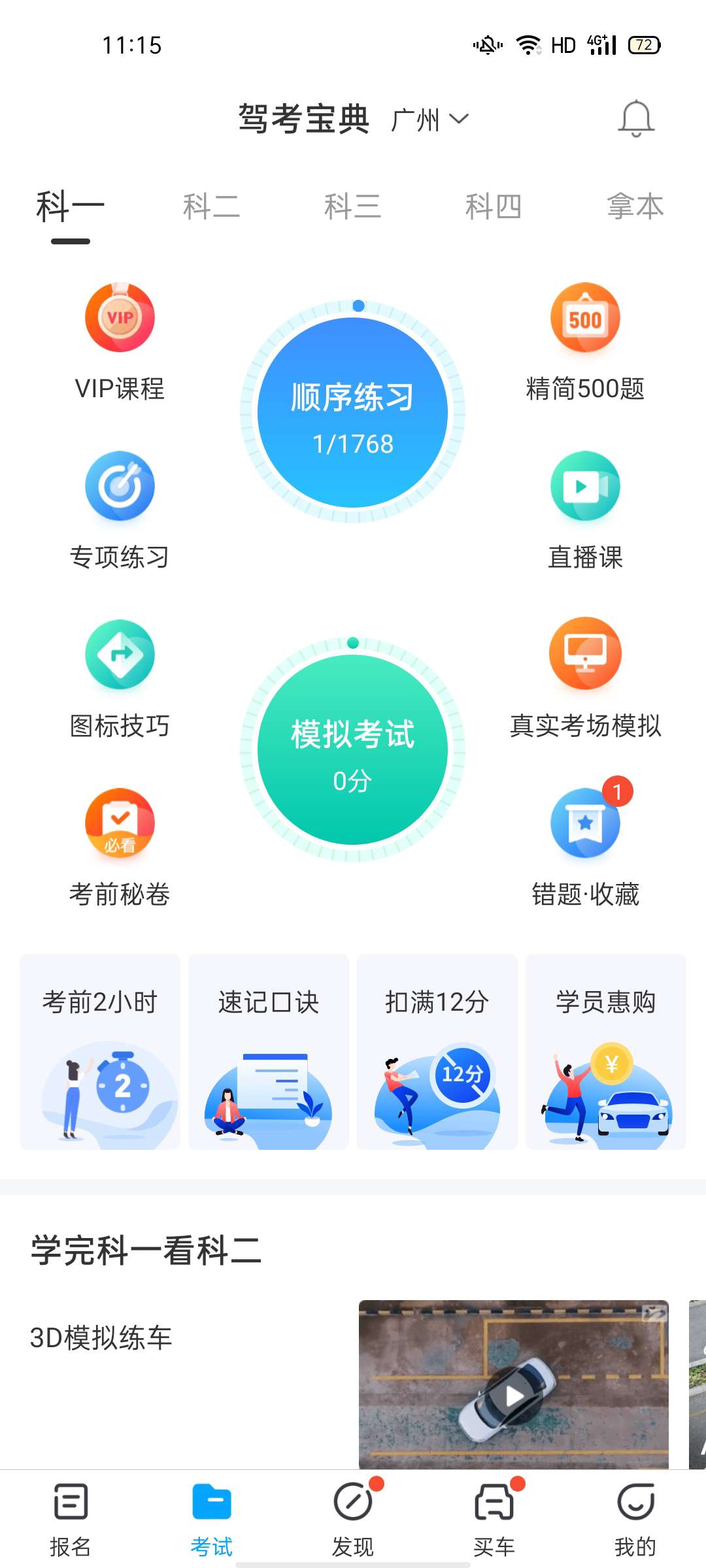Open VIP课程
706x1568 pixels.
coord(120,341)
